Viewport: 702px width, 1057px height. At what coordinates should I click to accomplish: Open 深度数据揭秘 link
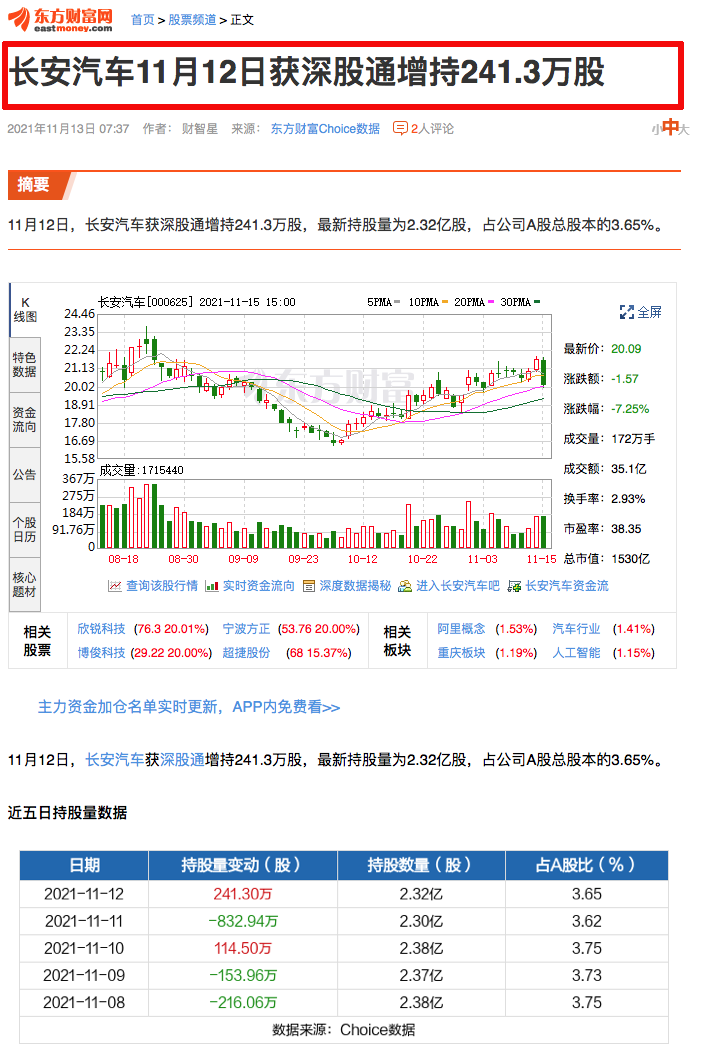pos(355,586)
